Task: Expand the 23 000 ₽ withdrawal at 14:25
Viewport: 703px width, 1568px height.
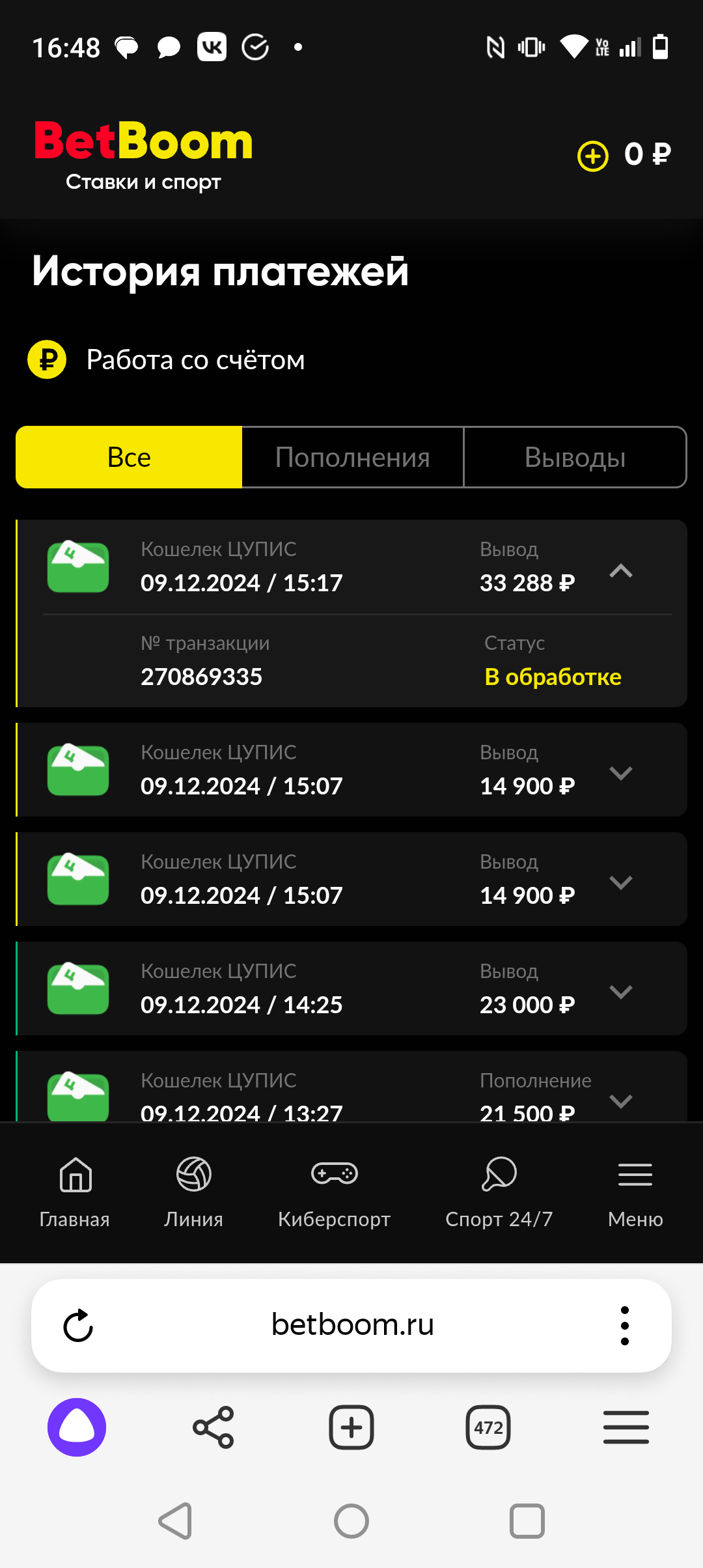Action: click(621, 992)
